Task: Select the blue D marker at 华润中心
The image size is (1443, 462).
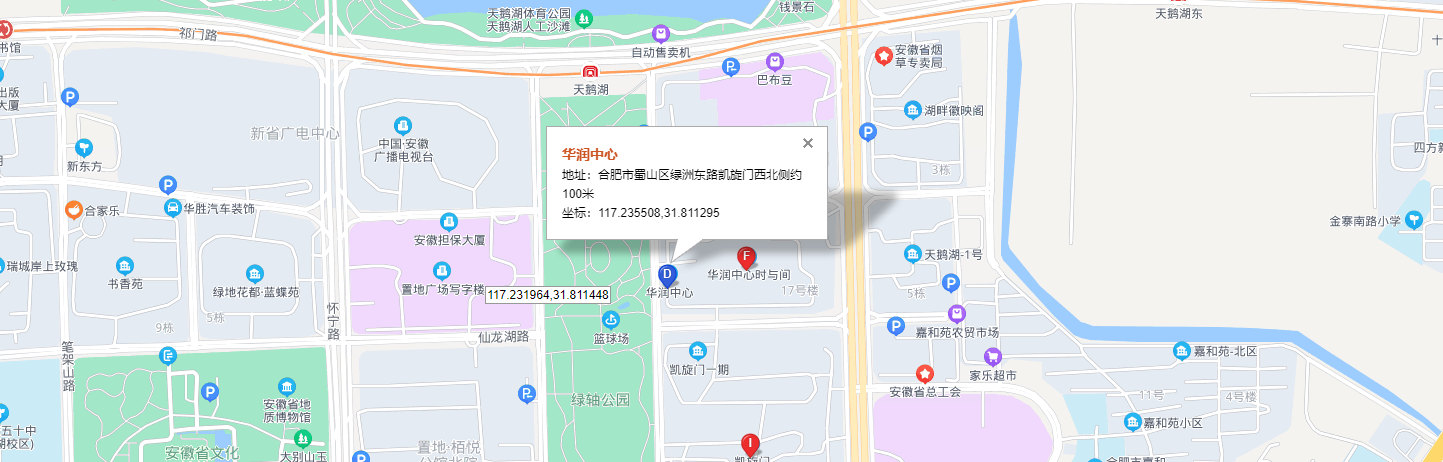Action: pos(668,273)
